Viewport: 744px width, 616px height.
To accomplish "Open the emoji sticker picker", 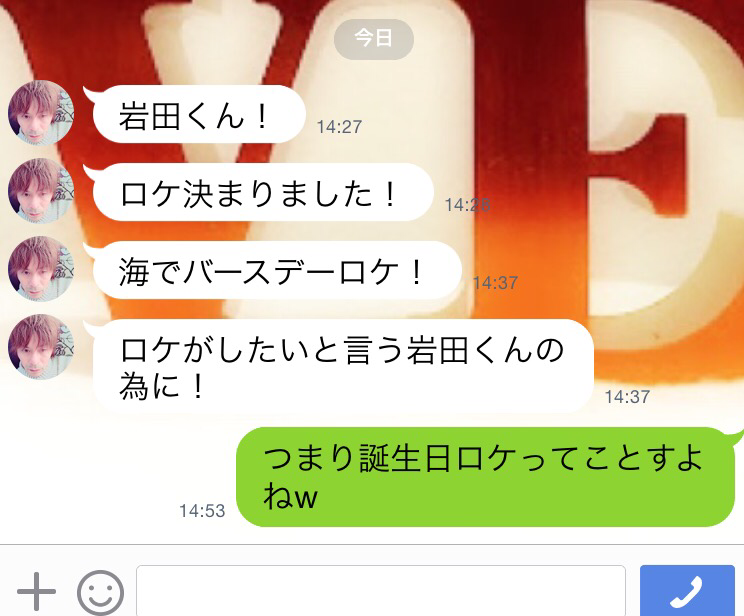I will coord(100,592).
